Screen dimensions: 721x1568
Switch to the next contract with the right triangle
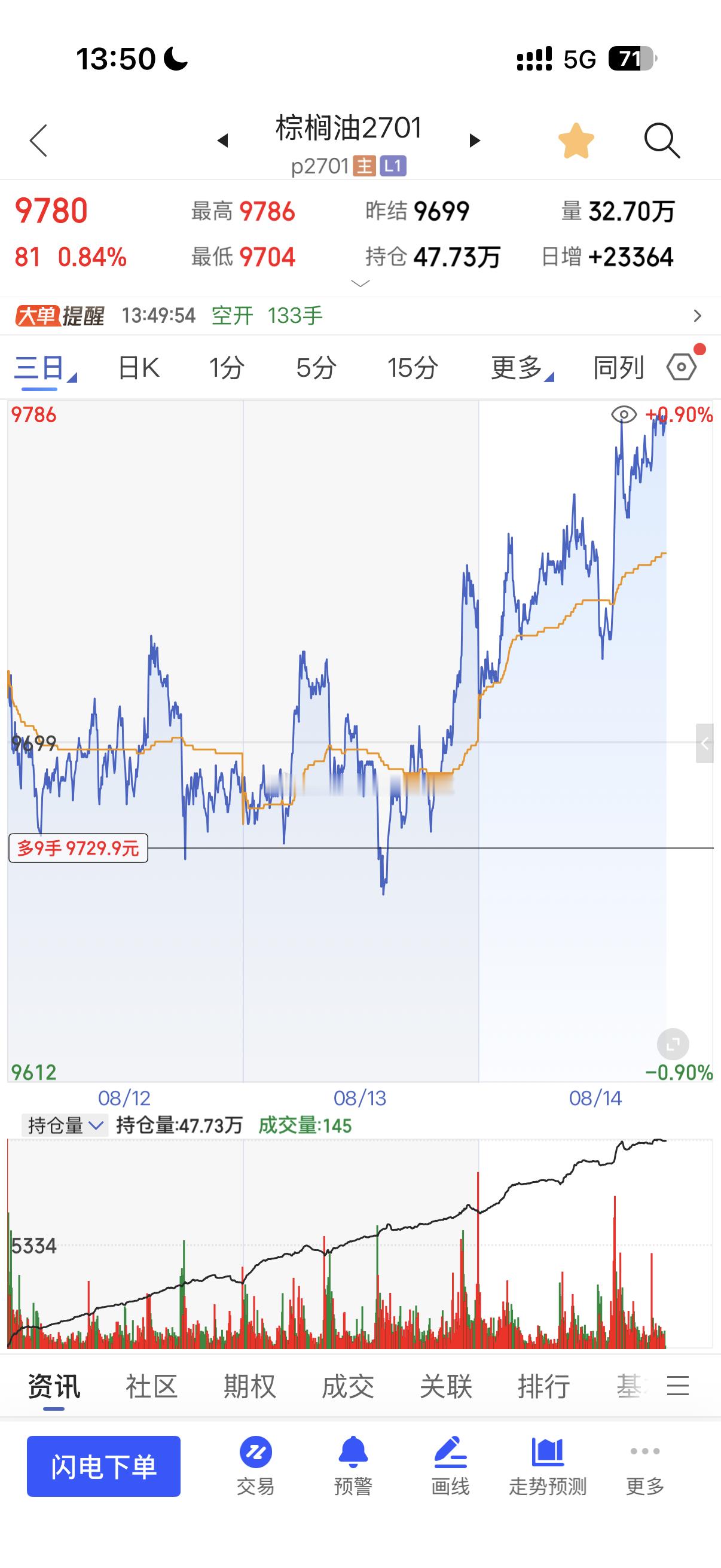[475, 141]
